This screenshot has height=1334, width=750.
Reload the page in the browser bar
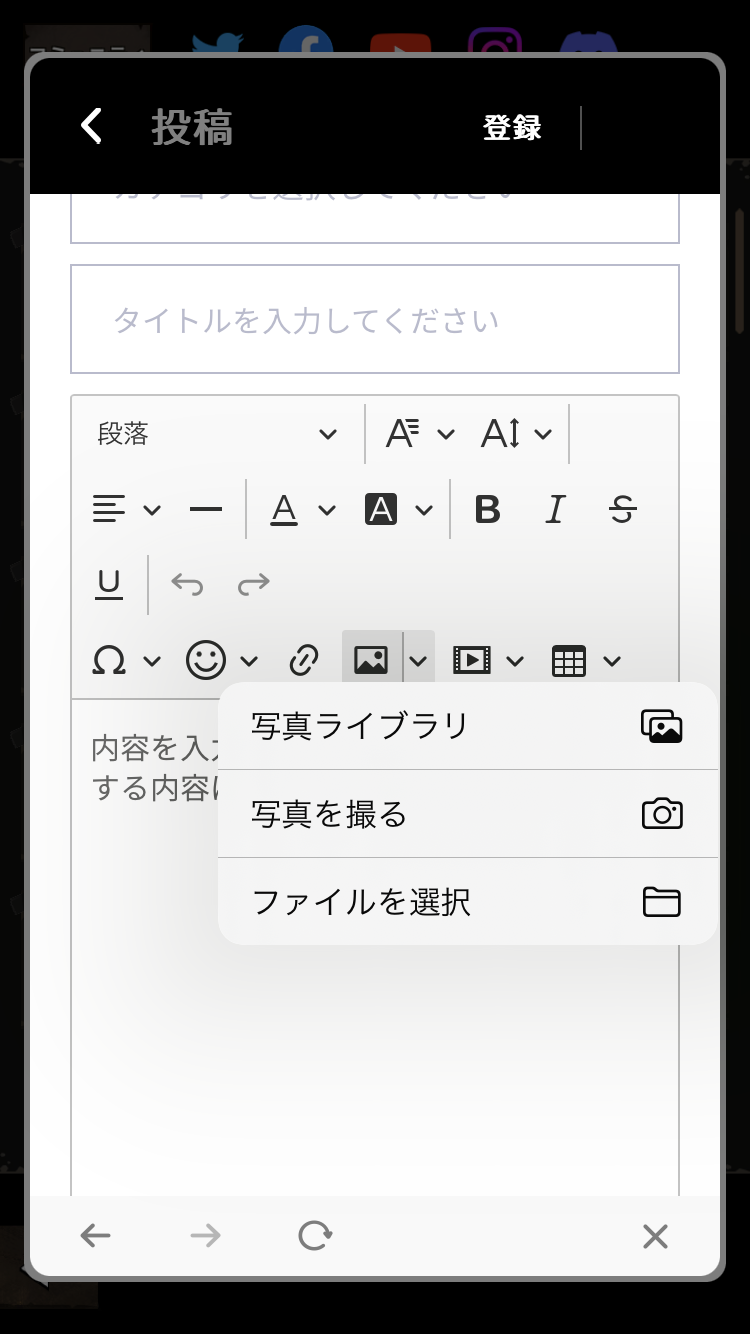(315, 1236)
